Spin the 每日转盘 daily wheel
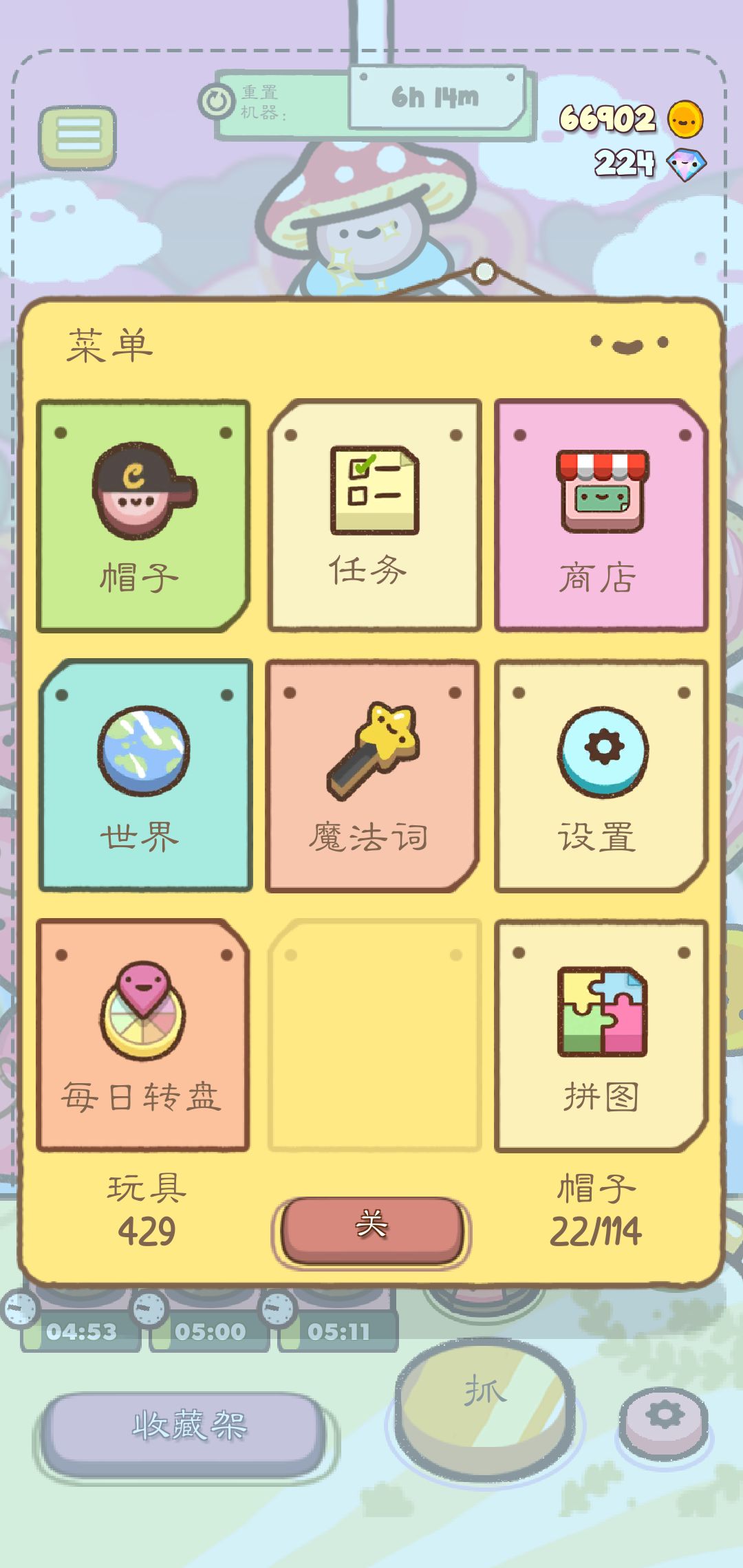 click(143, 1032)
